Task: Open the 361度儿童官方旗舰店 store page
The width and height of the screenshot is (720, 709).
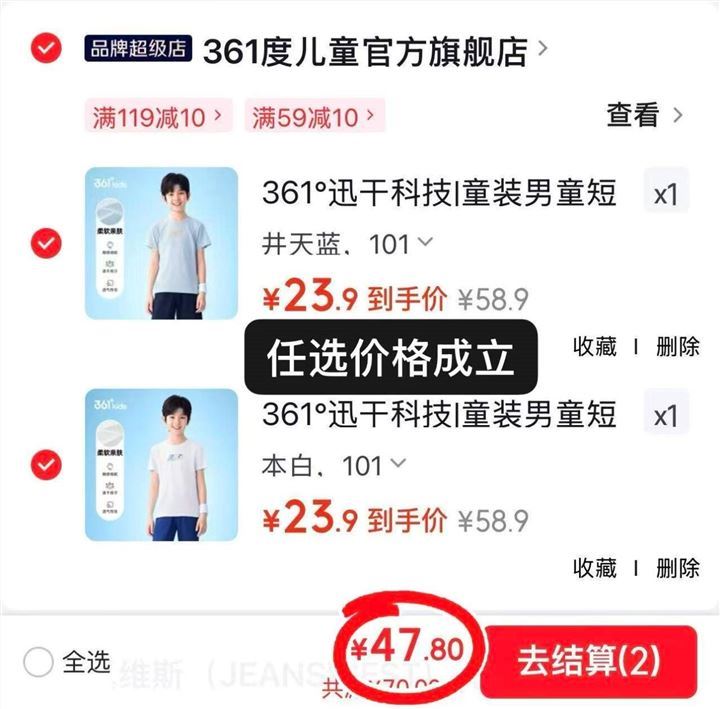Action: [365, 50]
